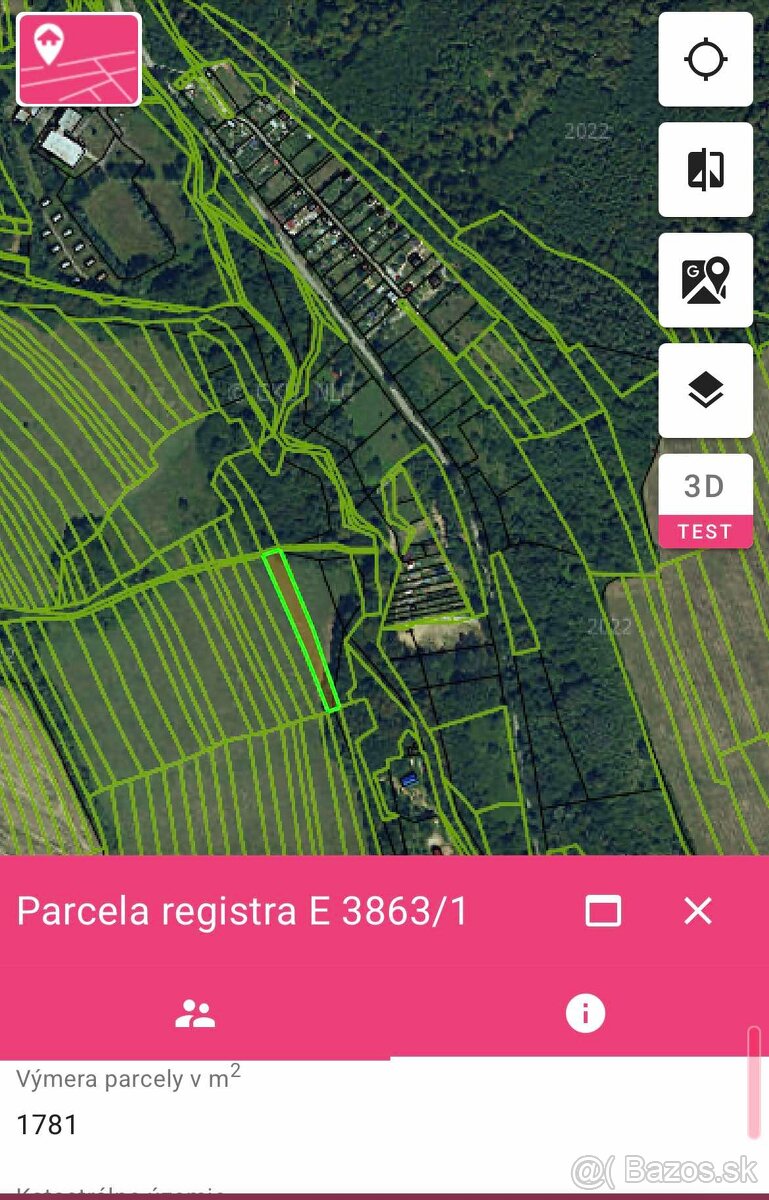Open the cadastral map menu at top left
Screen dimensions: 769x1200
click(x=79, y=59)
